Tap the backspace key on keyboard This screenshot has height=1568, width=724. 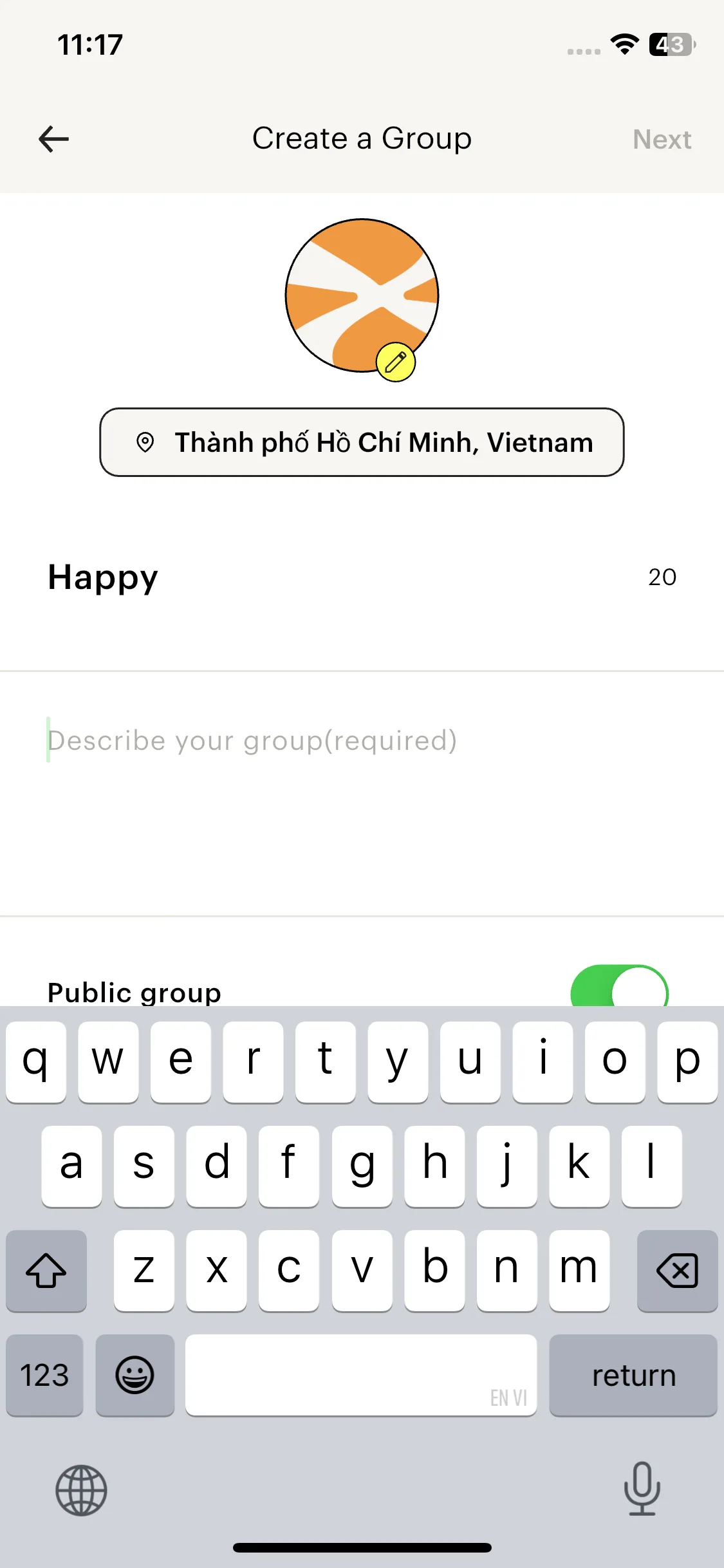click(x=677, y=1271)
